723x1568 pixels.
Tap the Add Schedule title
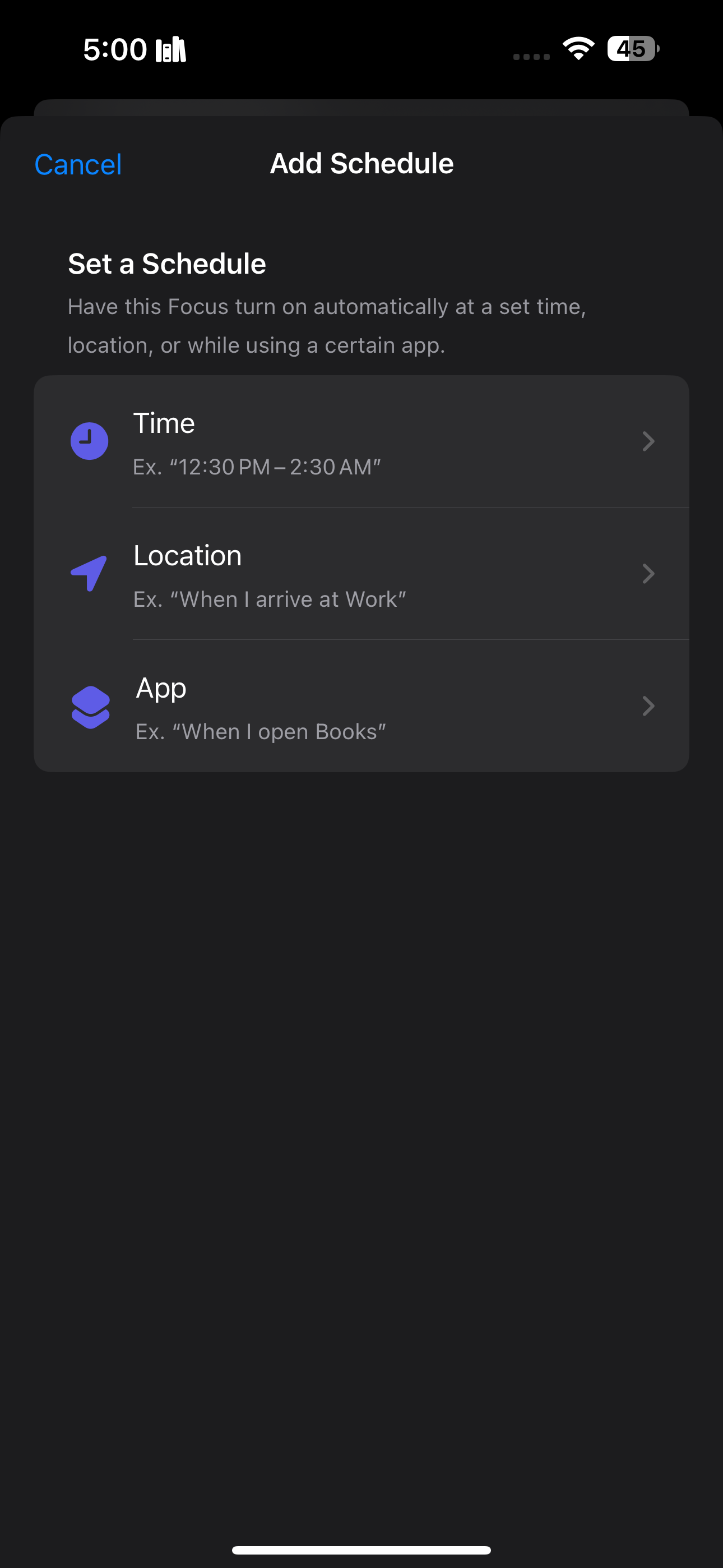(x=361, y=163)
